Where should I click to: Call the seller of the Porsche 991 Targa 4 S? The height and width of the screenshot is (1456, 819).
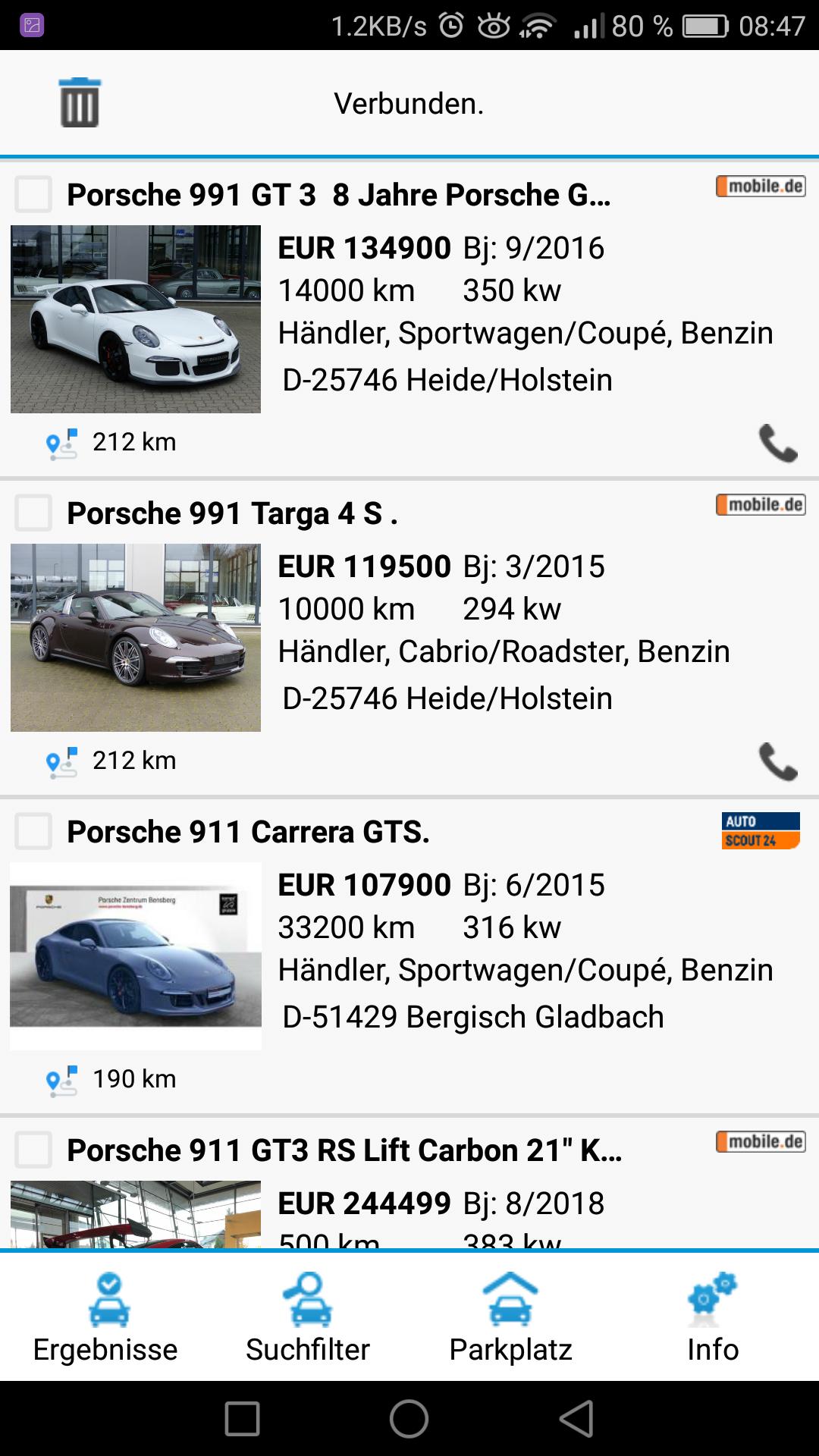(x=778, y=761)
